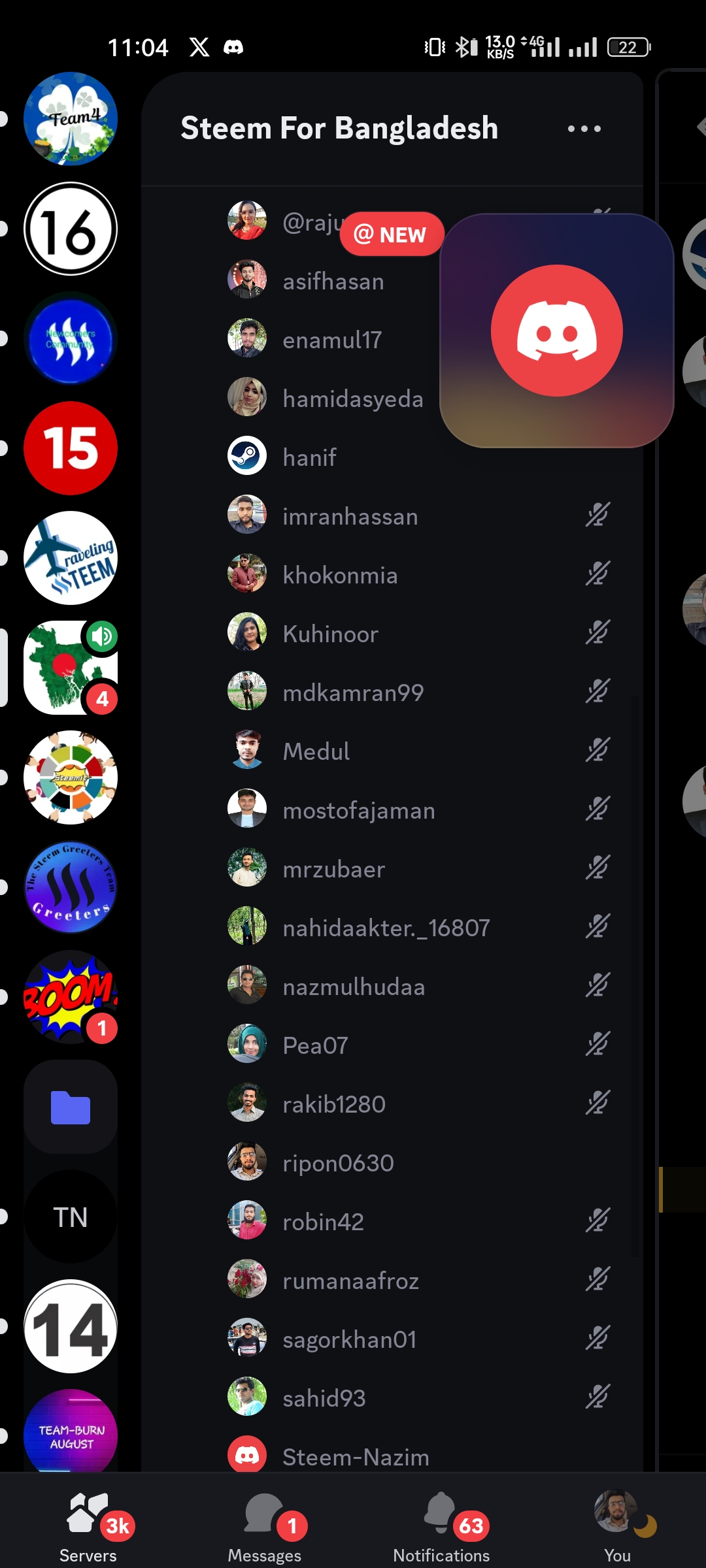Open the BOOM server with one notification
Viewport: 706px width, 1568px height.
point(71,997)
